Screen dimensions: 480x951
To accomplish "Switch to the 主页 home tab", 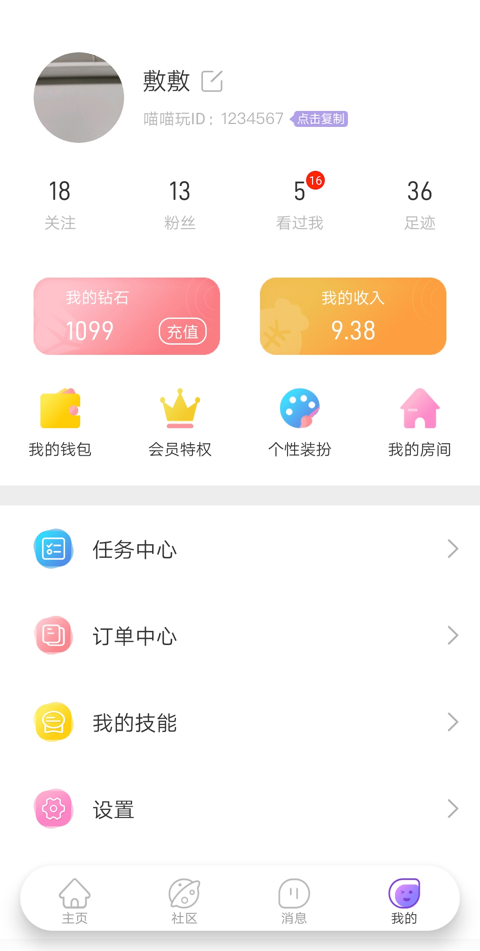I will (x=75, y=901).
